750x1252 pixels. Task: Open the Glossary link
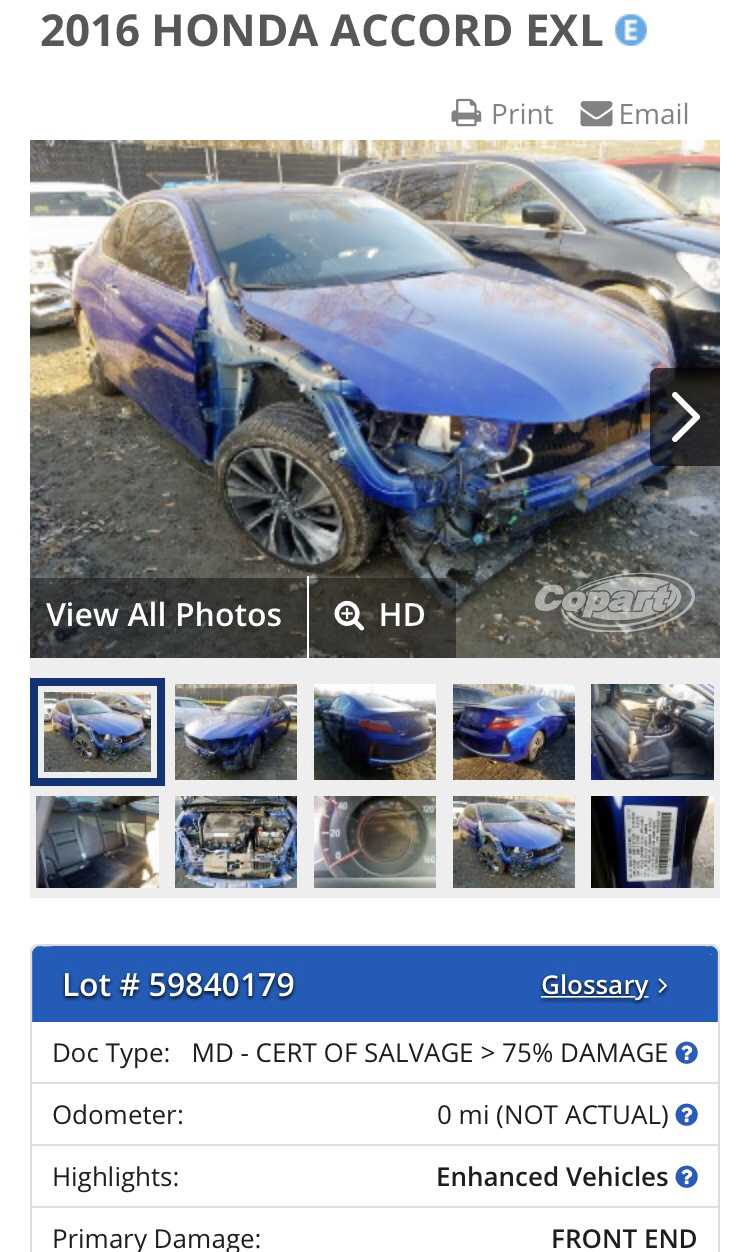[x=603, y=985]
